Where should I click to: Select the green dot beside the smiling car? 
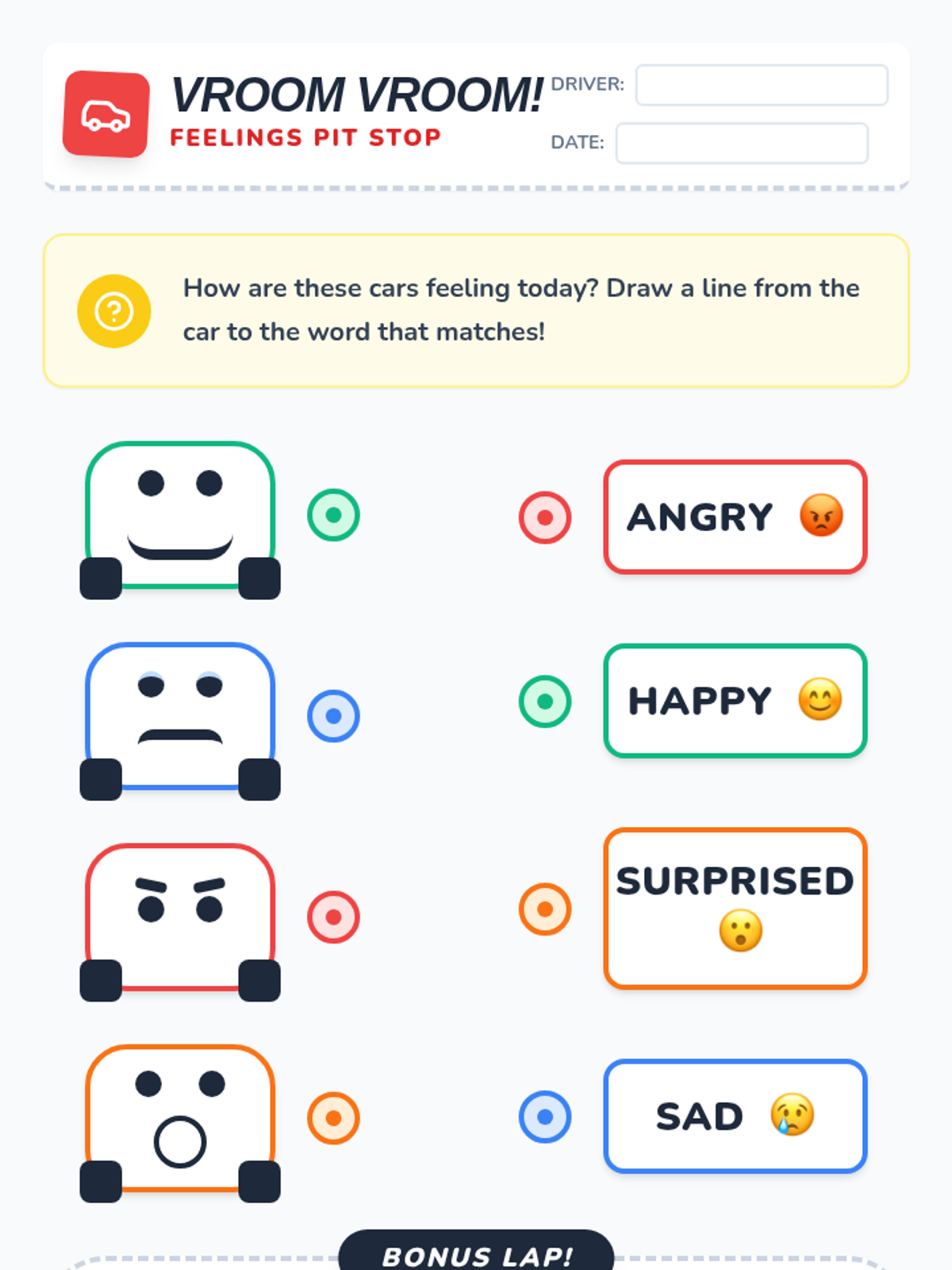[333, 515]
